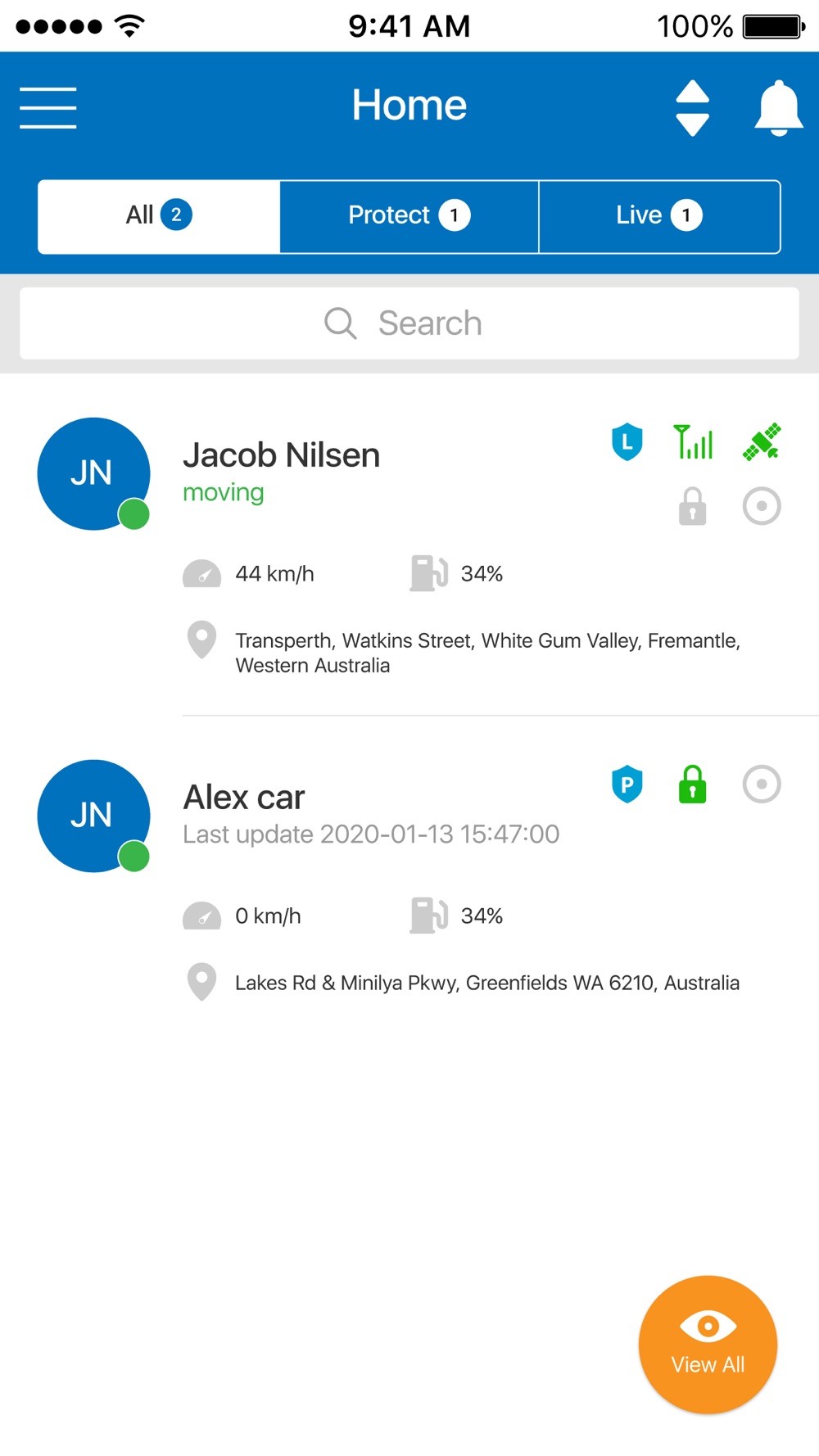819x1456 pixels.
Task: Open the sort order arrows
Action: (693, 108)
